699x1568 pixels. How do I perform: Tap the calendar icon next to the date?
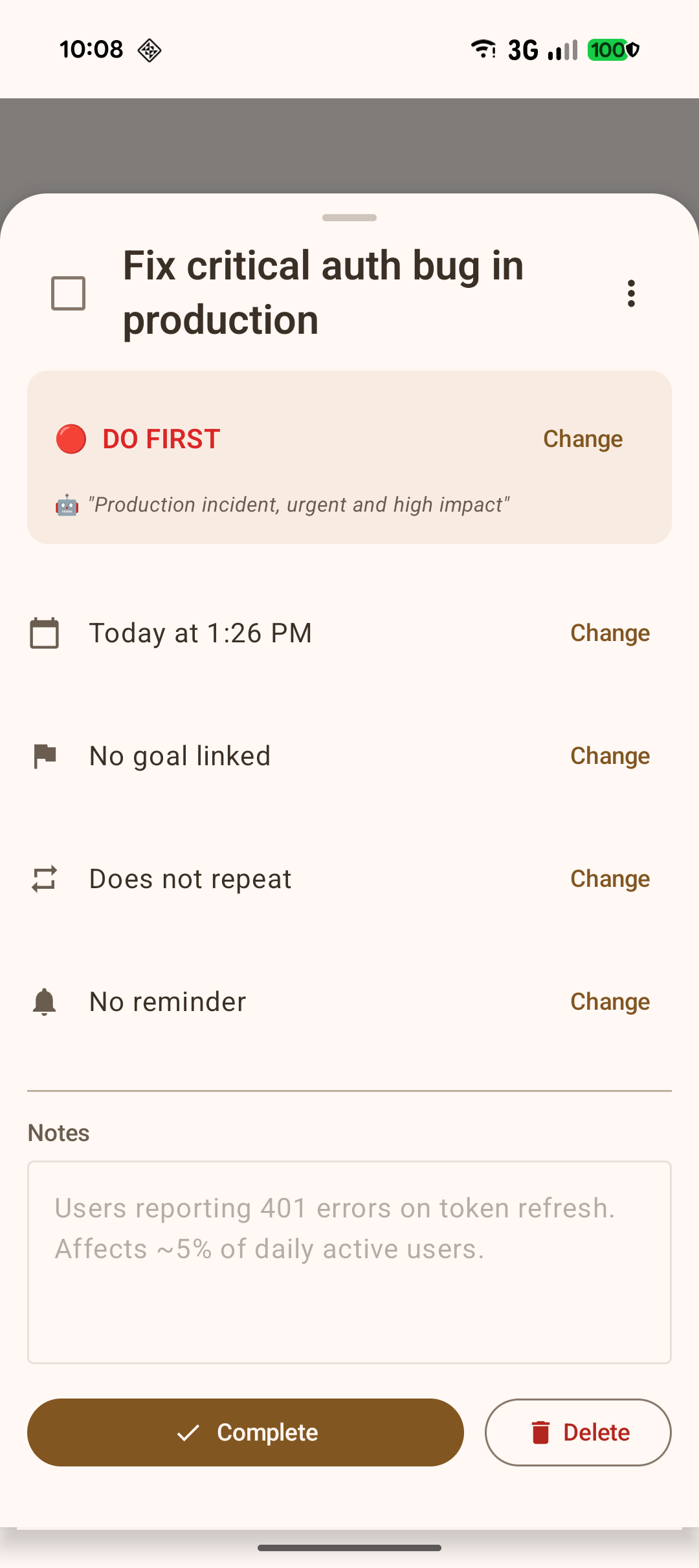[x=43, y=633]
